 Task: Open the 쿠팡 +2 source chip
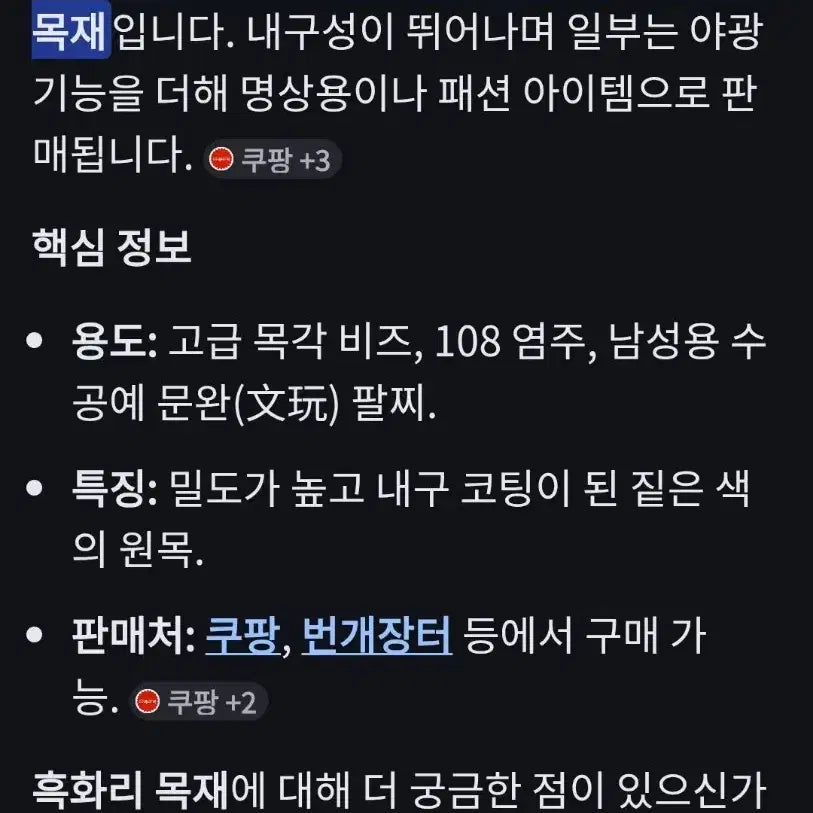[199, 702]
